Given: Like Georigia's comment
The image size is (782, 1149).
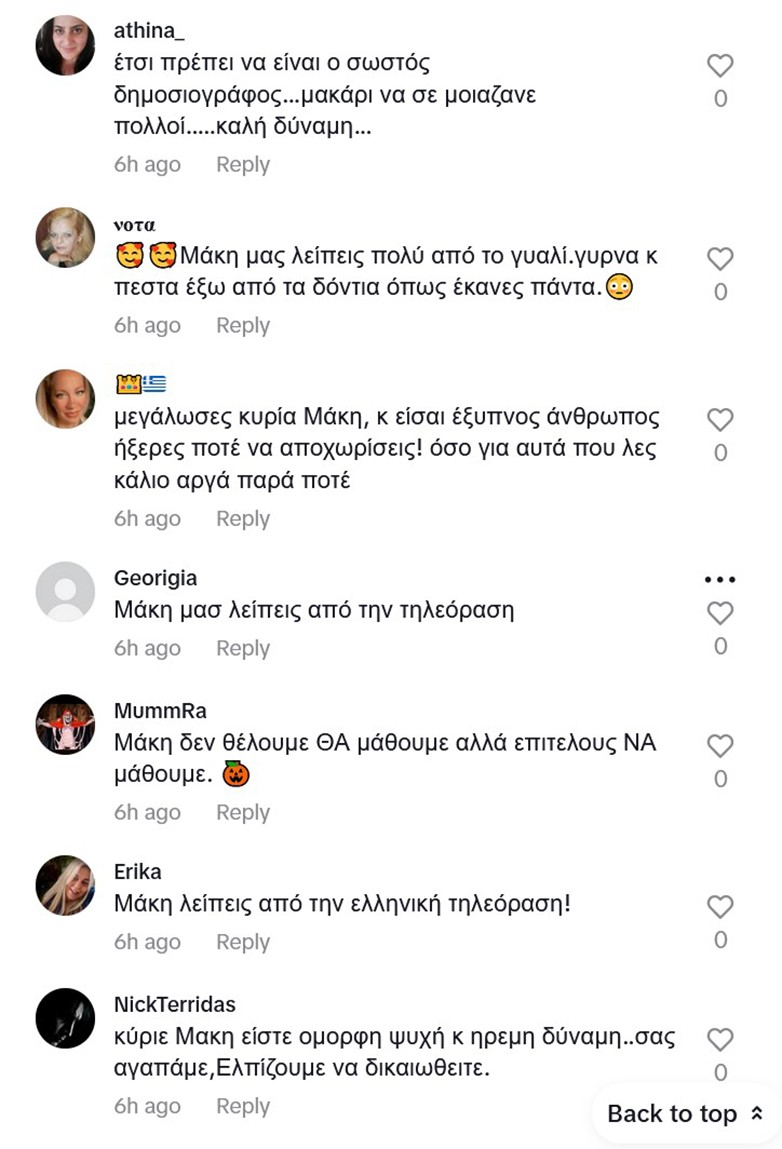Looking at the screenshot, I should click(x=720, y=613).
